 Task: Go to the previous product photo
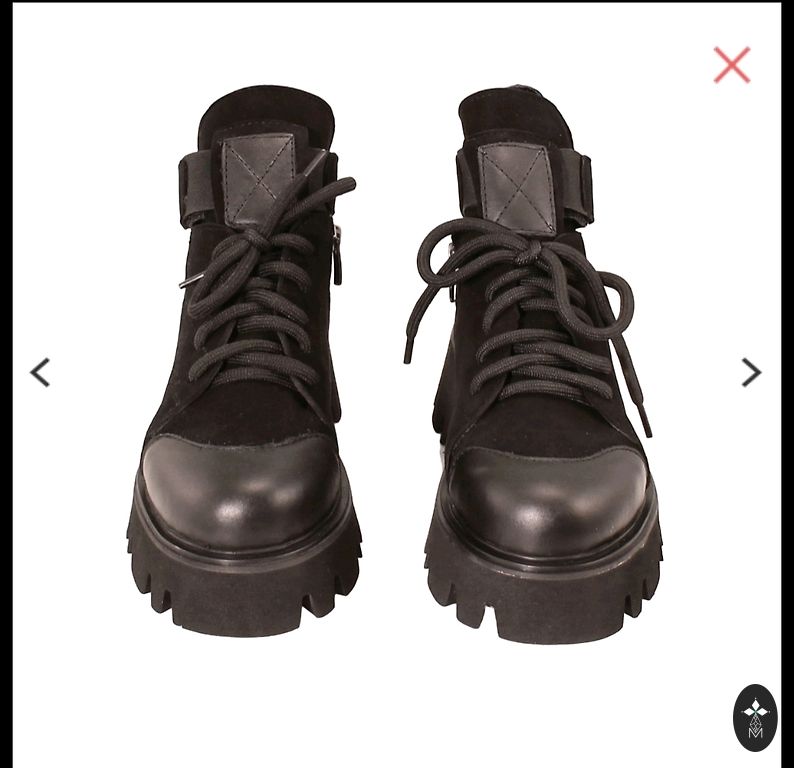[40, 372]
